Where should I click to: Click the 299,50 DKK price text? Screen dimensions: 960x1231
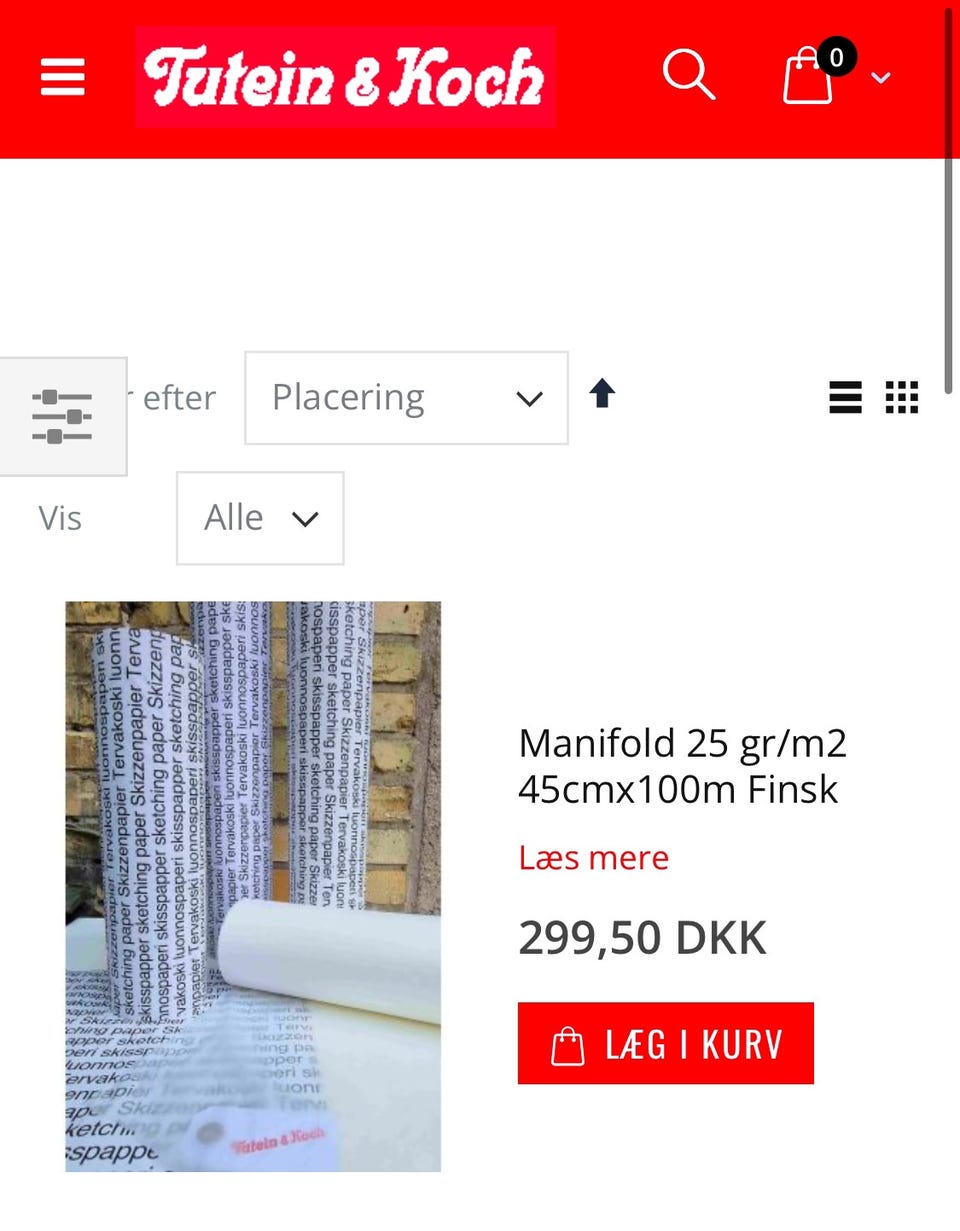coord(641,937)
